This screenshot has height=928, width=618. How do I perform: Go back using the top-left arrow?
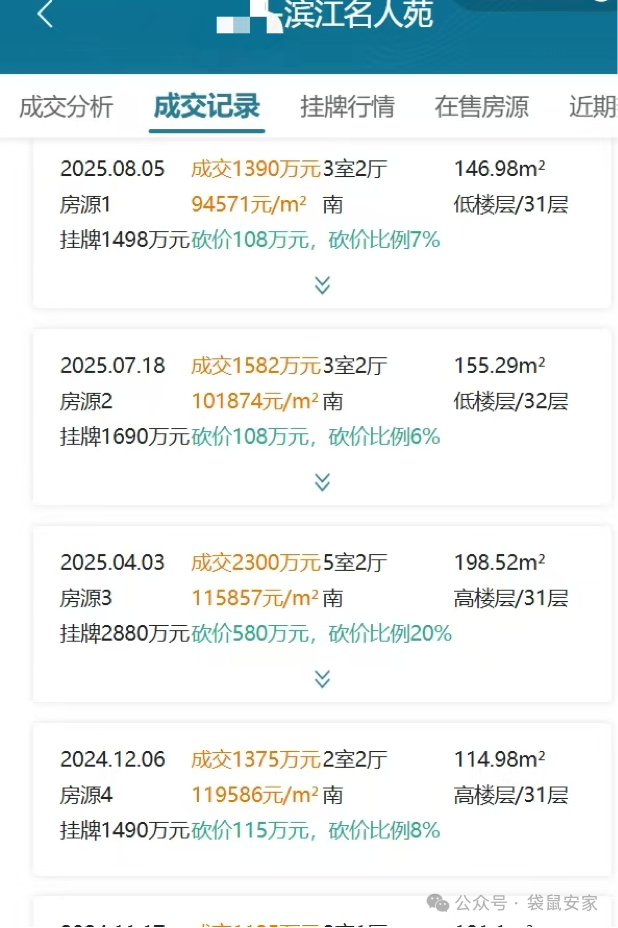[x=45, y=15]
